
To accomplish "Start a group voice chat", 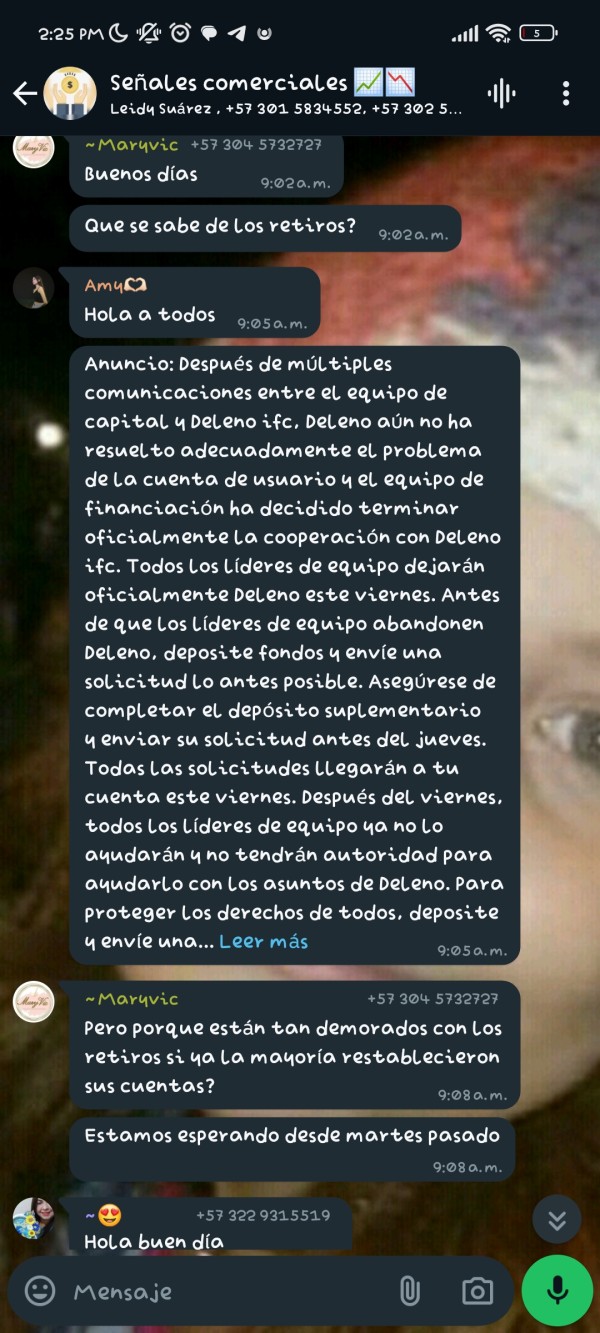I will pos(501,94).
